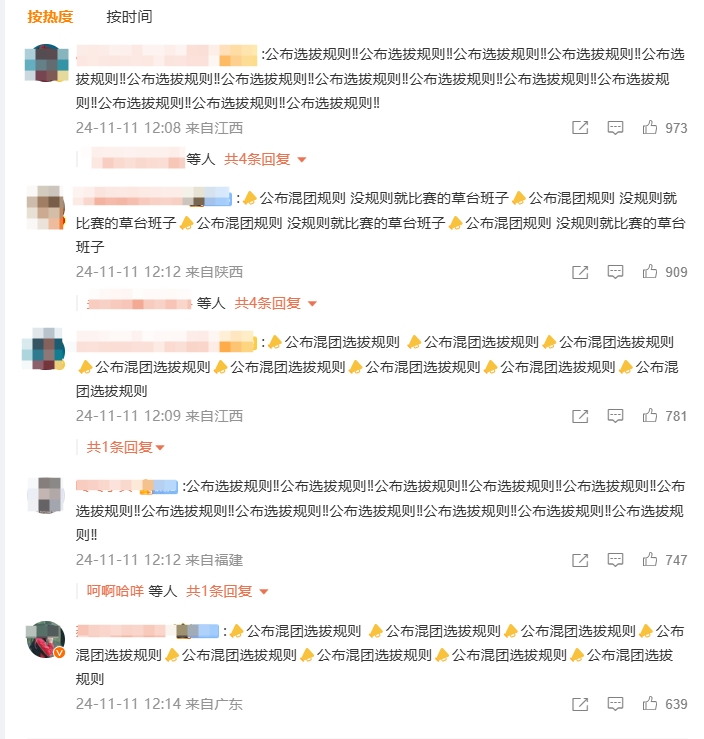Open the avatar of the 广东 commenter

point(45,640)
